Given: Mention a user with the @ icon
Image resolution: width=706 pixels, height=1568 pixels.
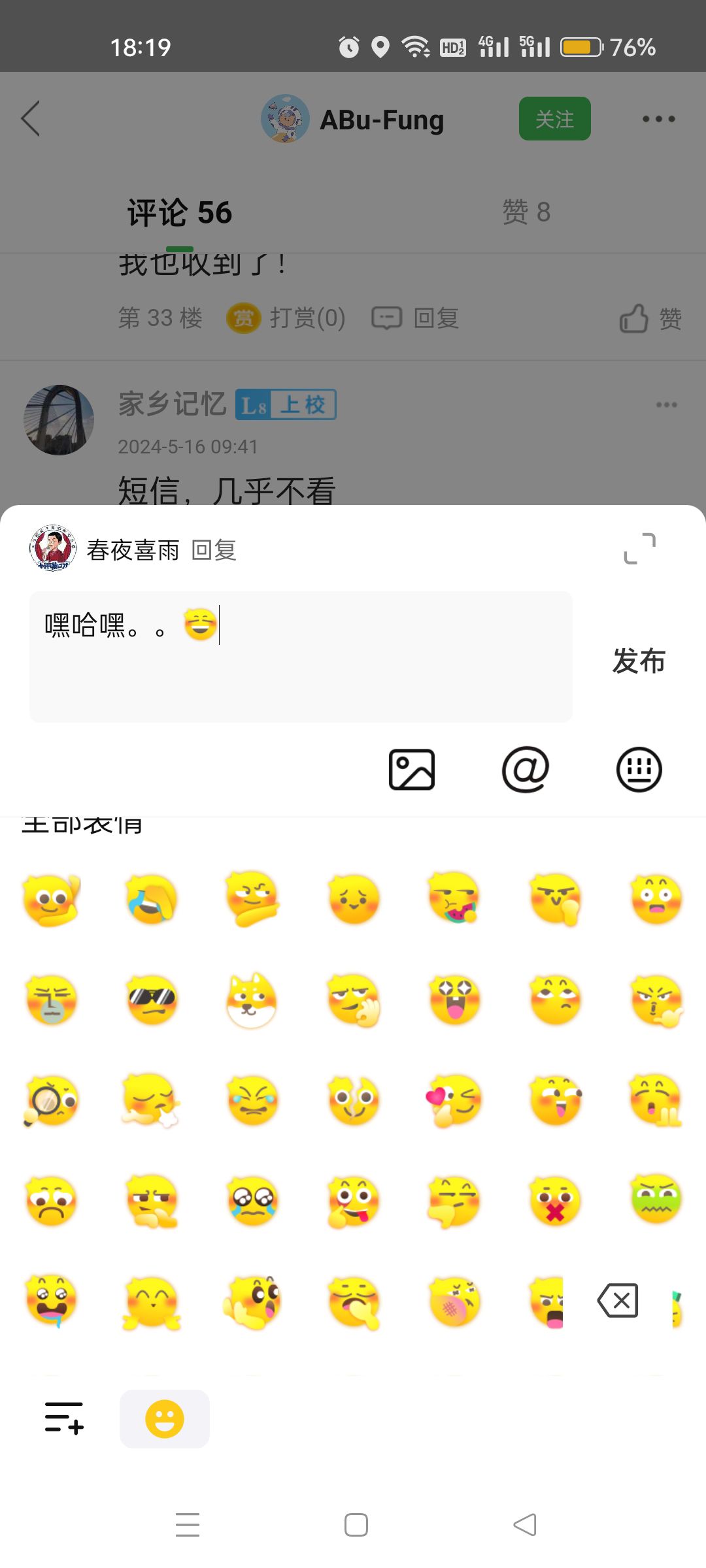Looking at the screenshot, I should 525,770.
